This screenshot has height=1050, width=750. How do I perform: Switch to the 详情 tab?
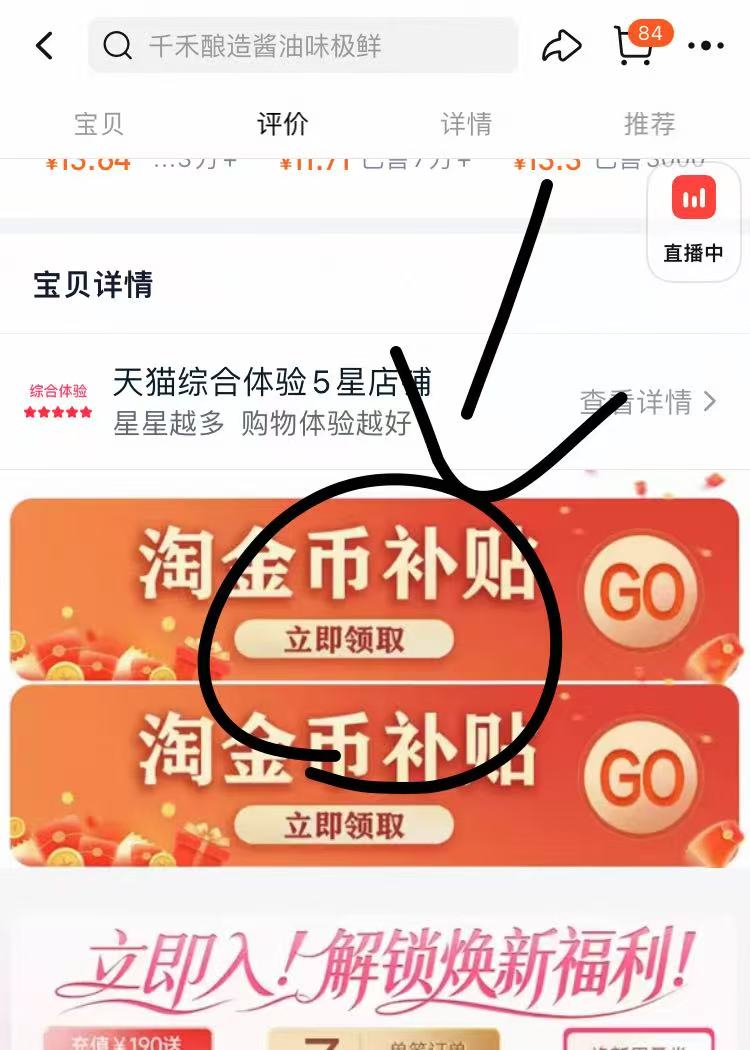pos(466,124)
